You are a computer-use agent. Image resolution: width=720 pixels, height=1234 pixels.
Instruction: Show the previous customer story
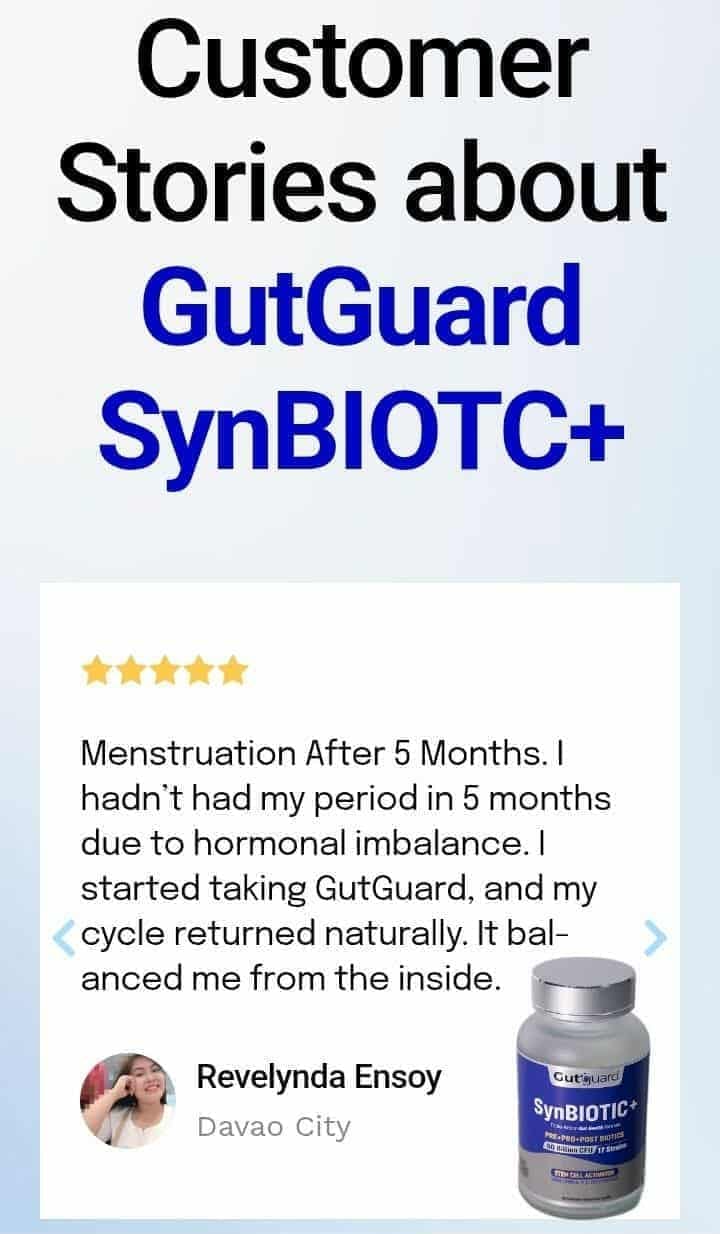(x=63, y=938)
